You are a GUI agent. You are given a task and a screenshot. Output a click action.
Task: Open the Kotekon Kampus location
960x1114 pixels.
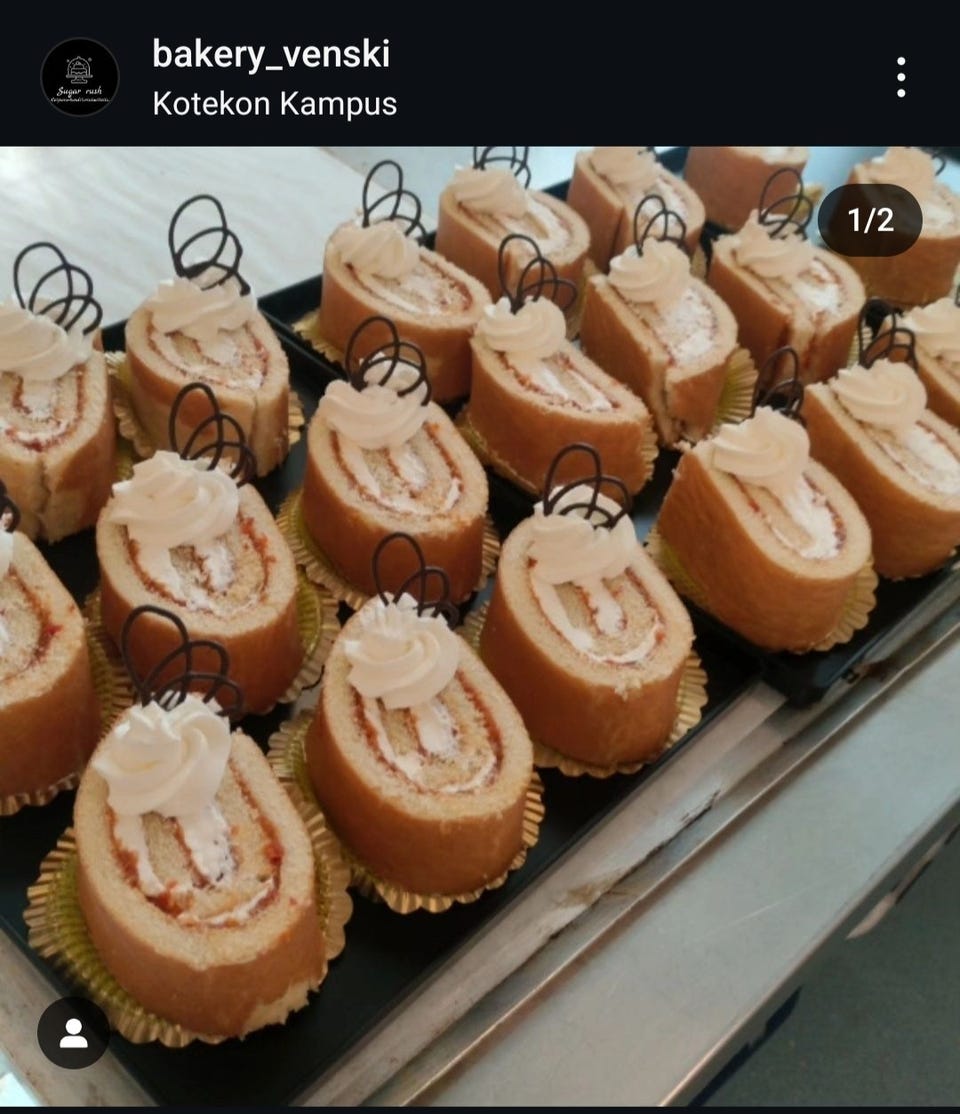tap(274, 104)
